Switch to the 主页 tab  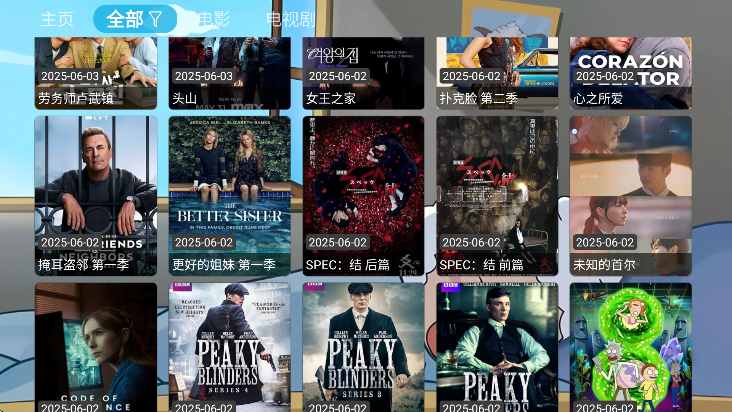[x=57, y=19]
